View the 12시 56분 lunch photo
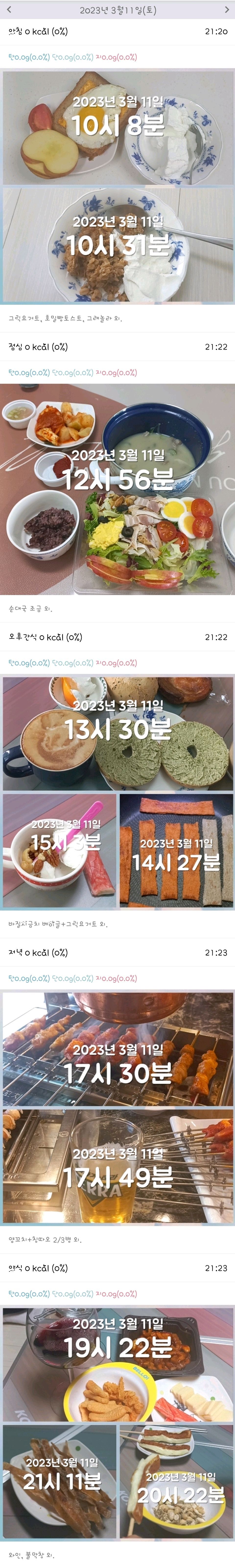Screen dimensions: 235x1568 click(117, 489)
